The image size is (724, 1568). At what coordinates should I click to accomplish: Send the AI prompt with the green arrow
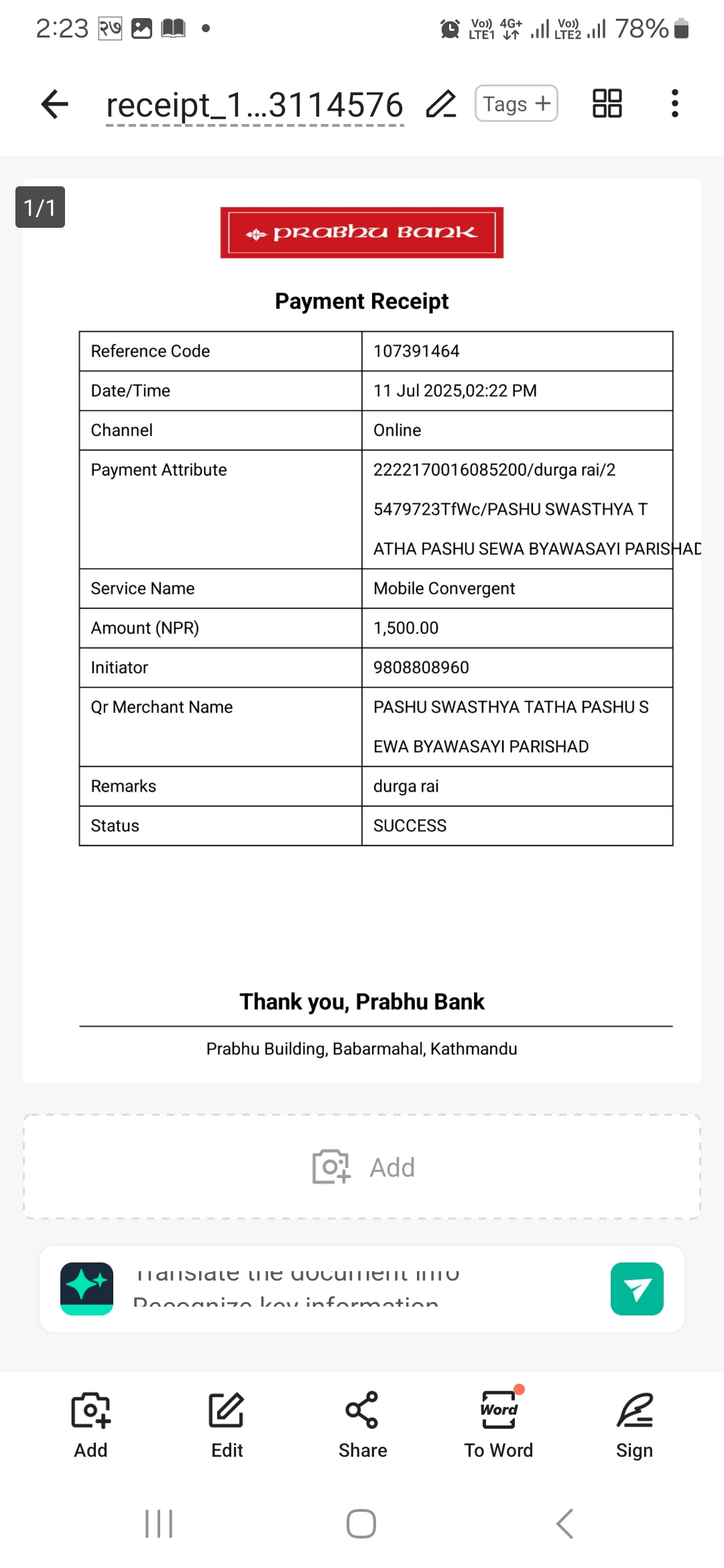637,1289
